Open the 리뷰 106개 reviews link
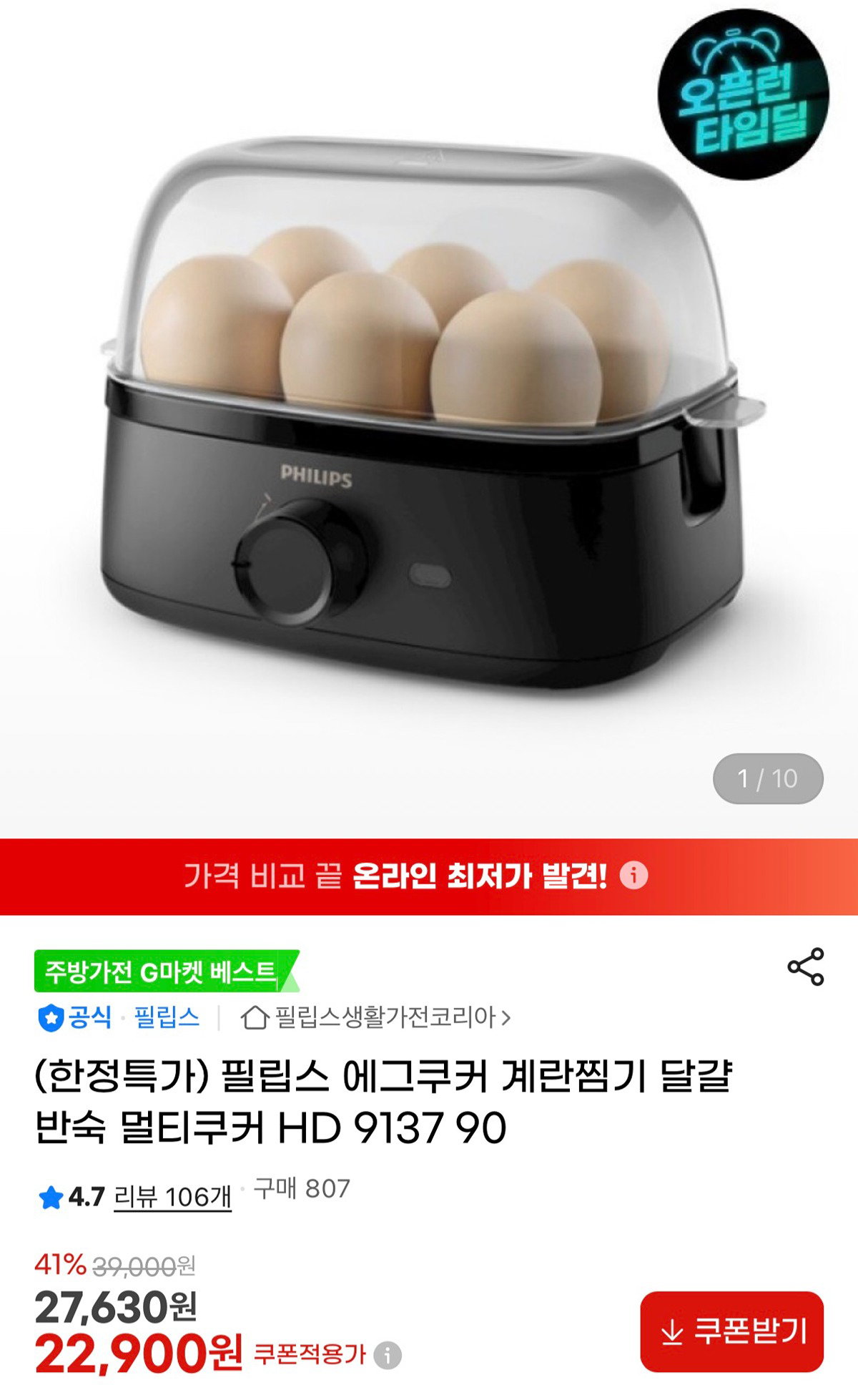This screenshot has width=858, height=1400. click(x=173, y=1196)
